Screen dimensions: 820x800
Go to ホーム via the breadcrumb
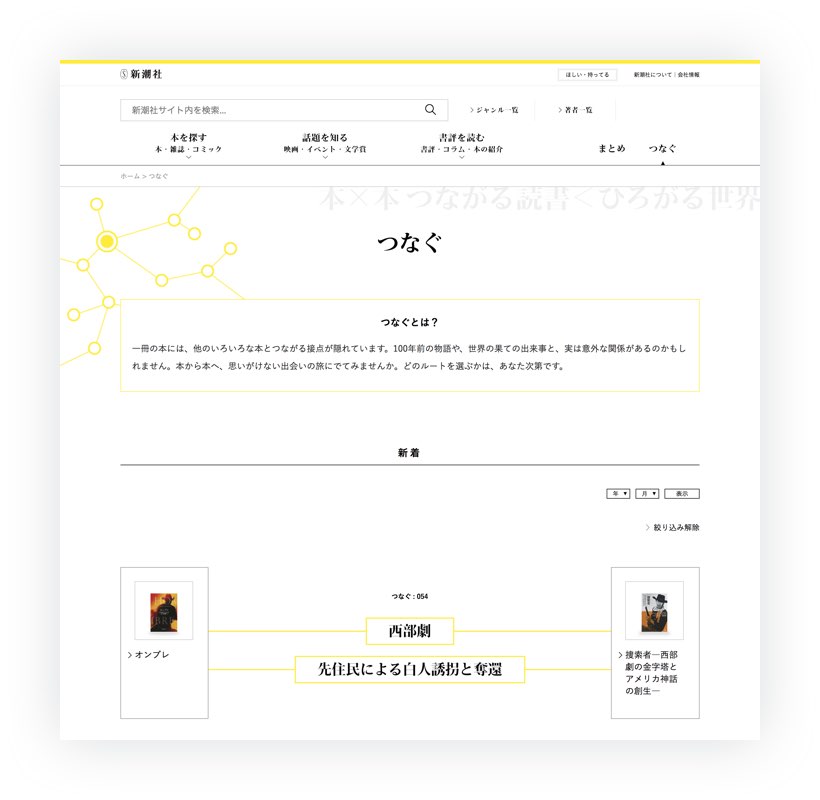tap(130, 175)
